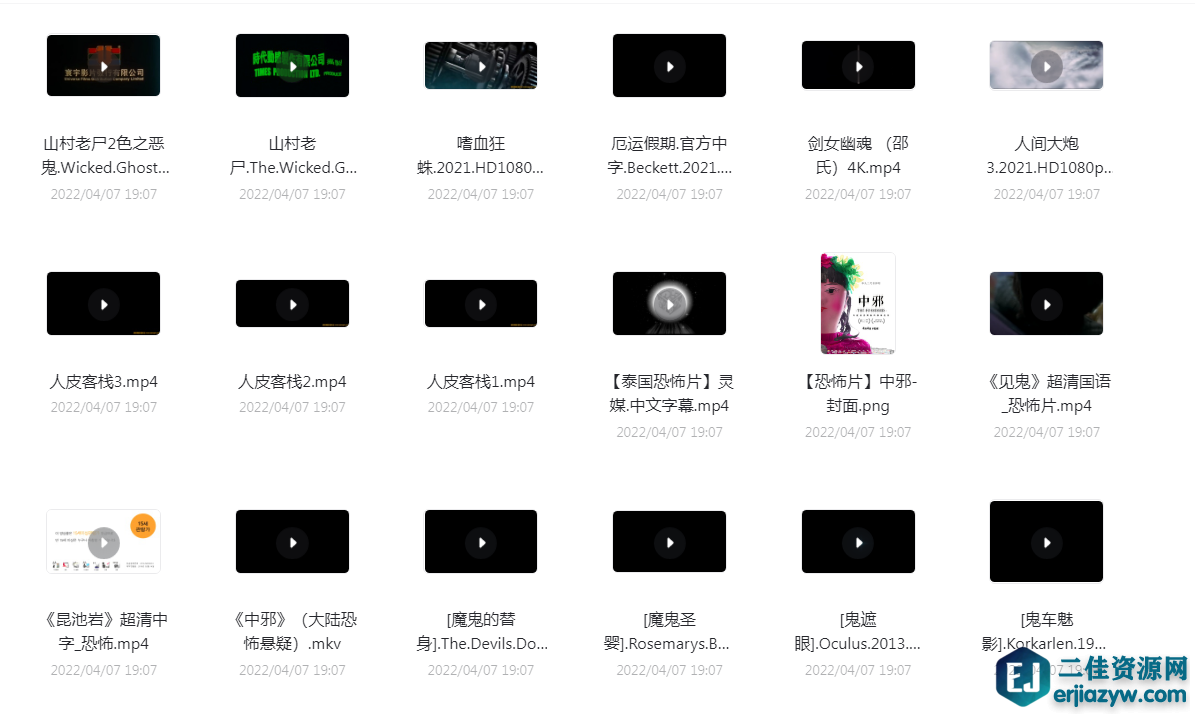Open video 山村老尸.The.Wicked.G
The width and height of the screenshot is (1195, 719).
coord(292,66)
